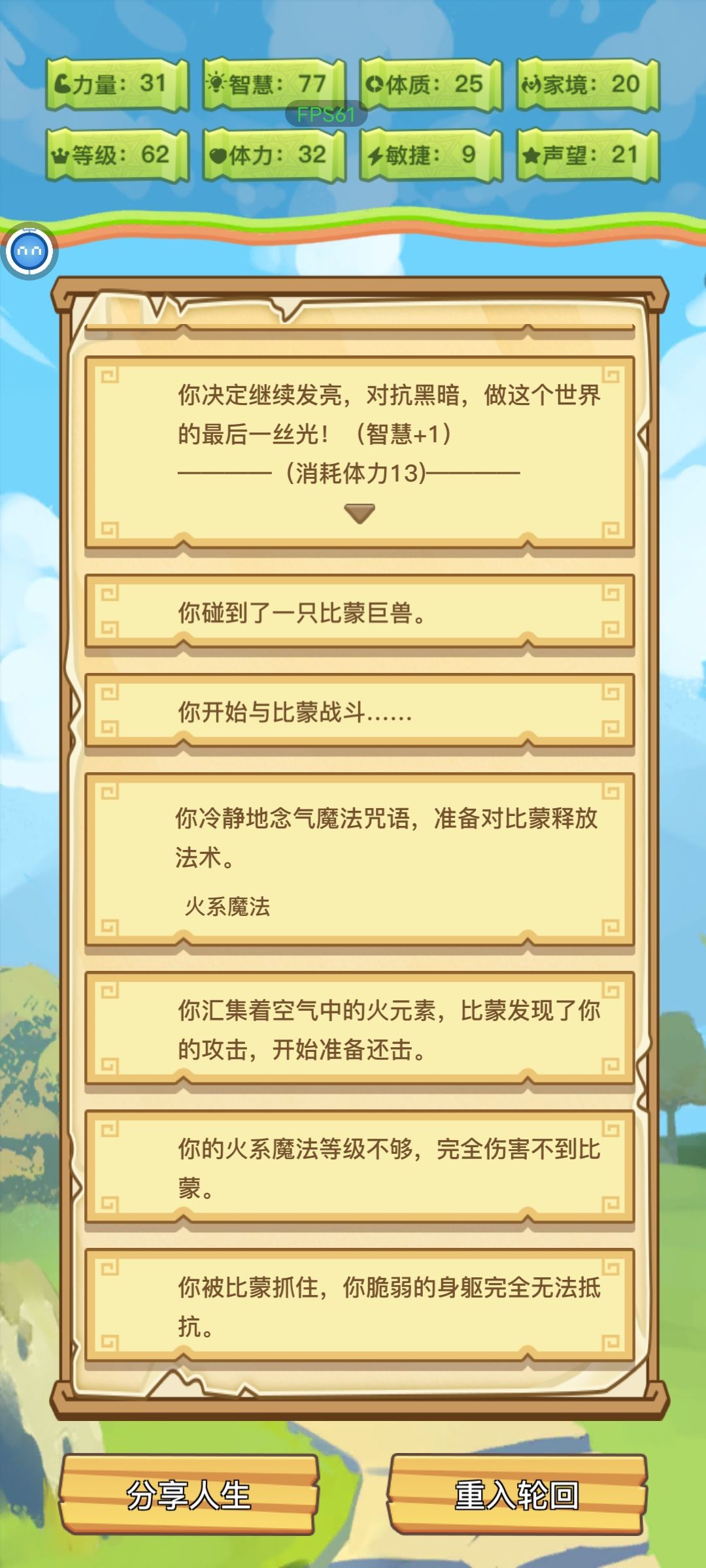The width and height of the screenshot is (706, 1568).
Task: Expand the event via the triangle arrow
Action: (x=360, y=514)
